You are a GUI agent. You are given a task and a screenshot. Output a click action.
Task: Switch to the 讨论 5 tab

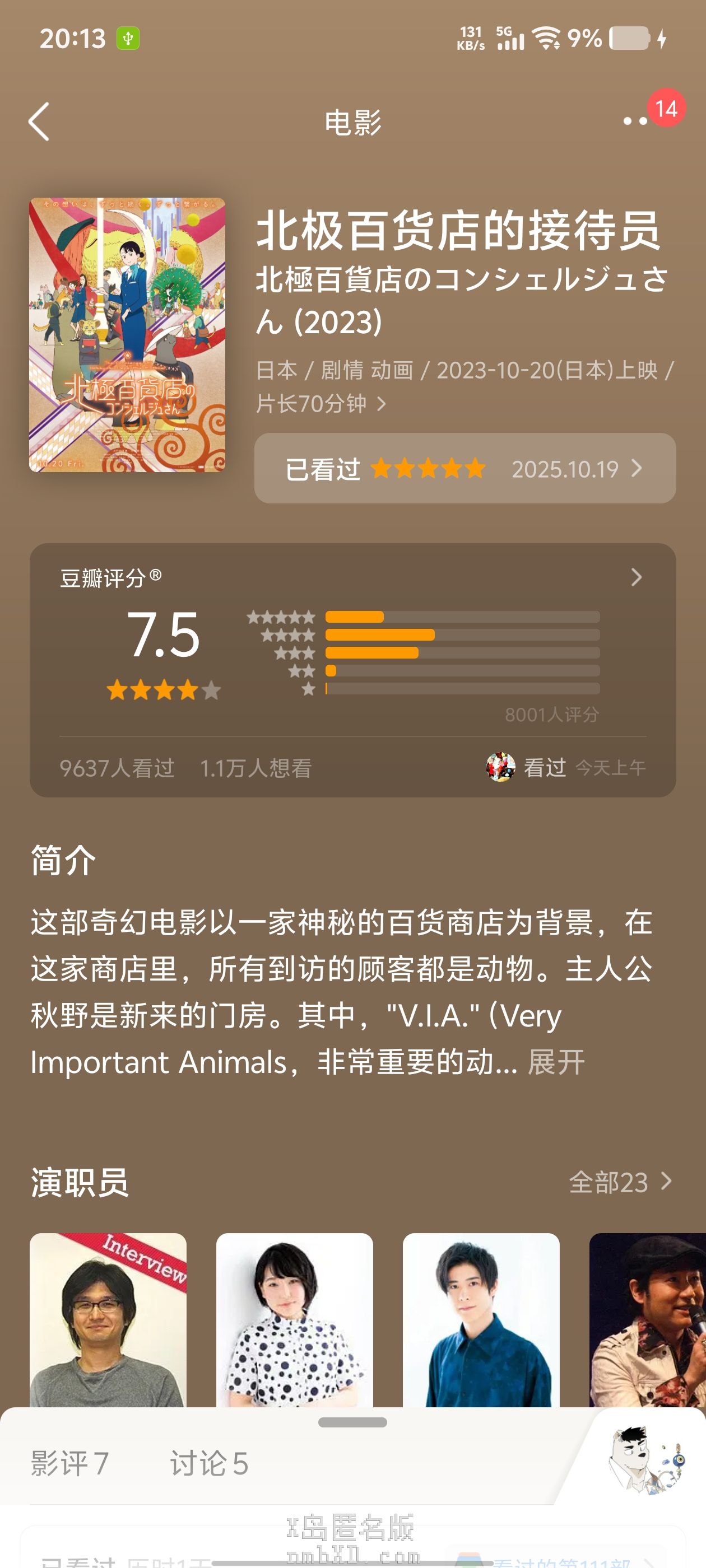coord(209,1463)
